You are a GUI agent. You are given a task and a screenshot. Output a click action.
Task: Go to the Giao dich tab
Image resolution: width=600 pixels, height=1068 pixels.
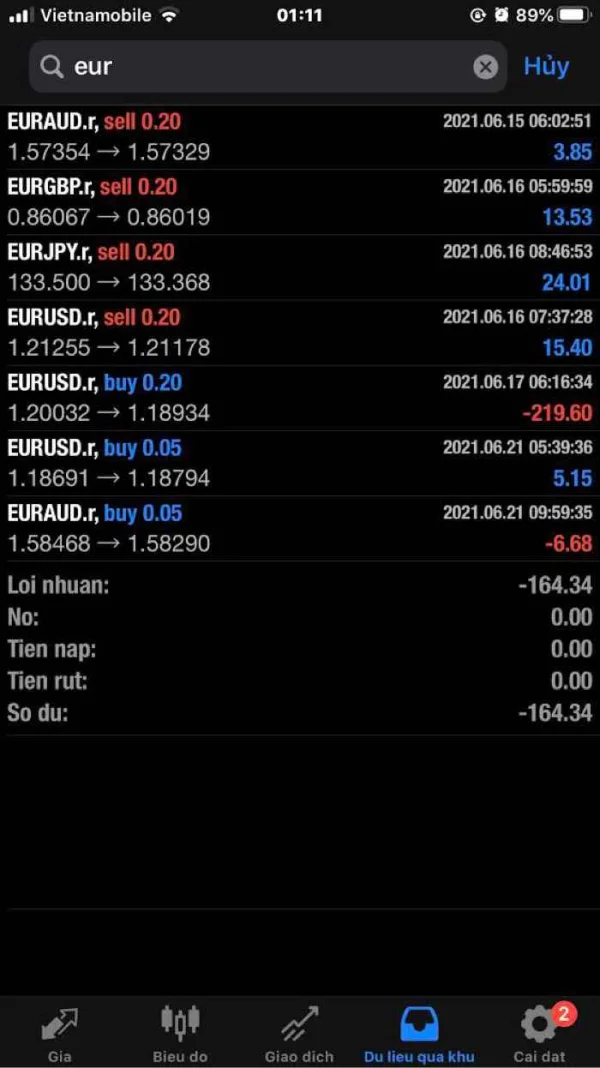tap(300, 1033)
